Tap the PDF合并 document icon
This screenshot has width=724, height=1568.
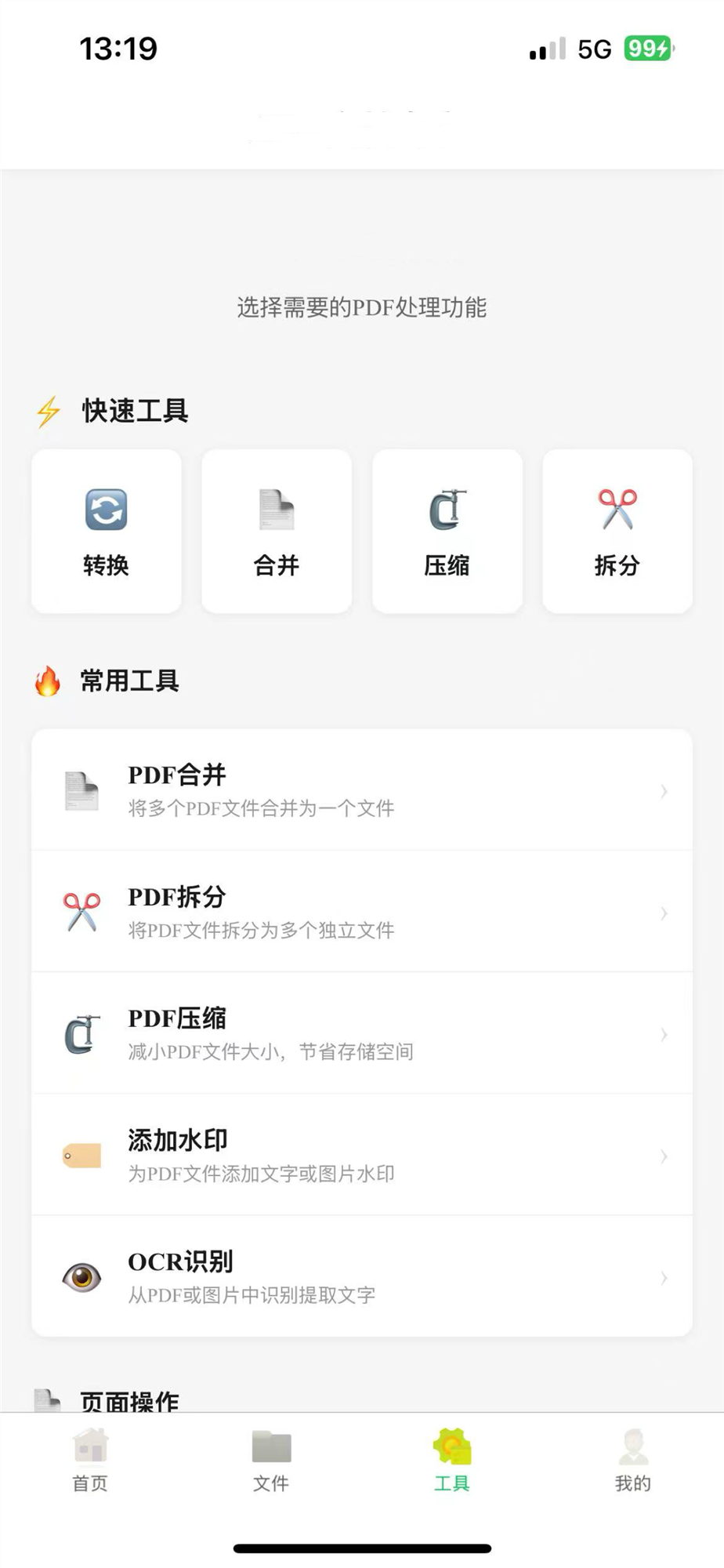click(81, 792)
